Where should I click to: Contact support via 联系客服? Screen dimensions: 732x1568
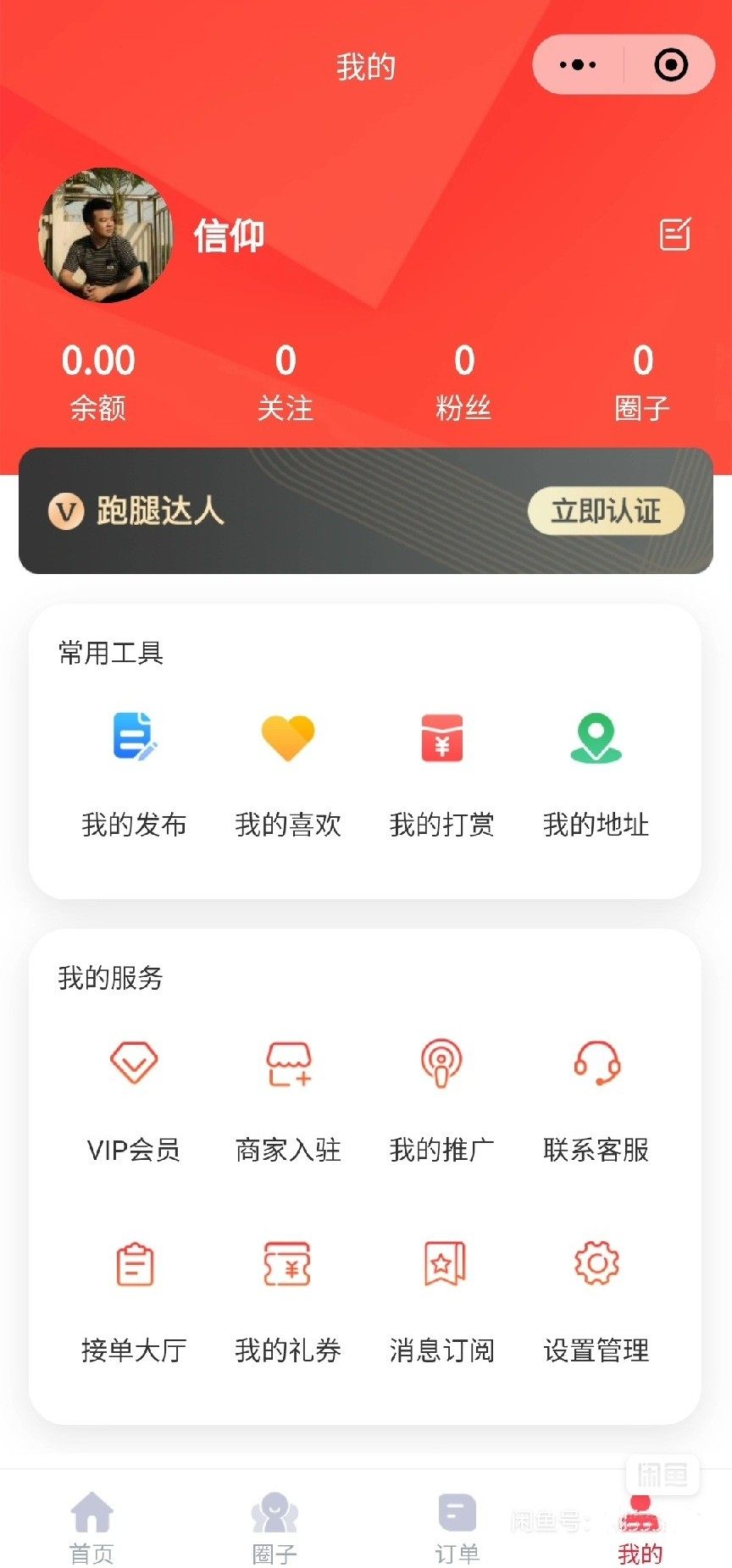(596, 1098)
